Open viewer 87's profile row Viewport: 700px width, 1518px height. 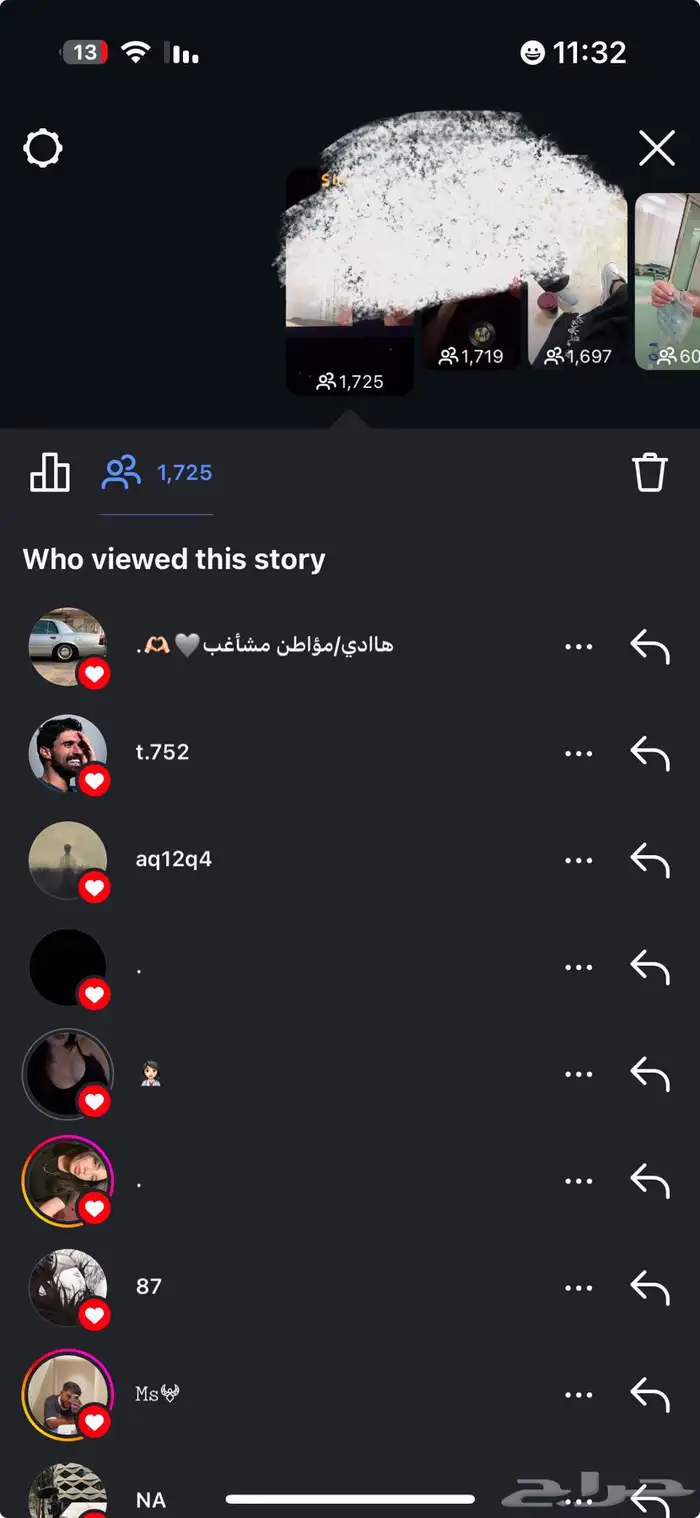pyautogui.click(x=148, y=1286)
